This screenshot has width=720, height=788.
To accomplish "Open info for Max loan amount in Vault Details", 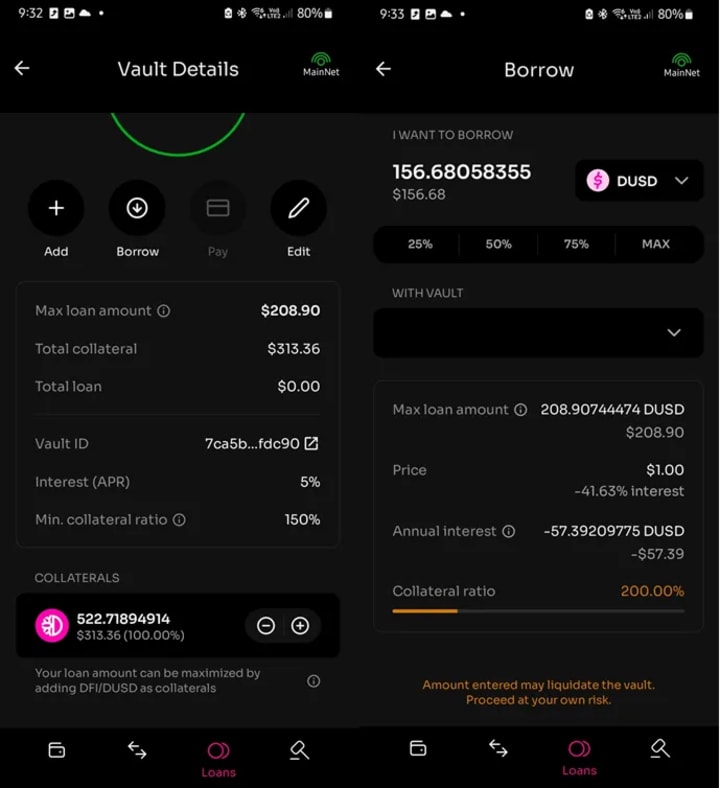I will pyautogui.click(x=163, y=311).
